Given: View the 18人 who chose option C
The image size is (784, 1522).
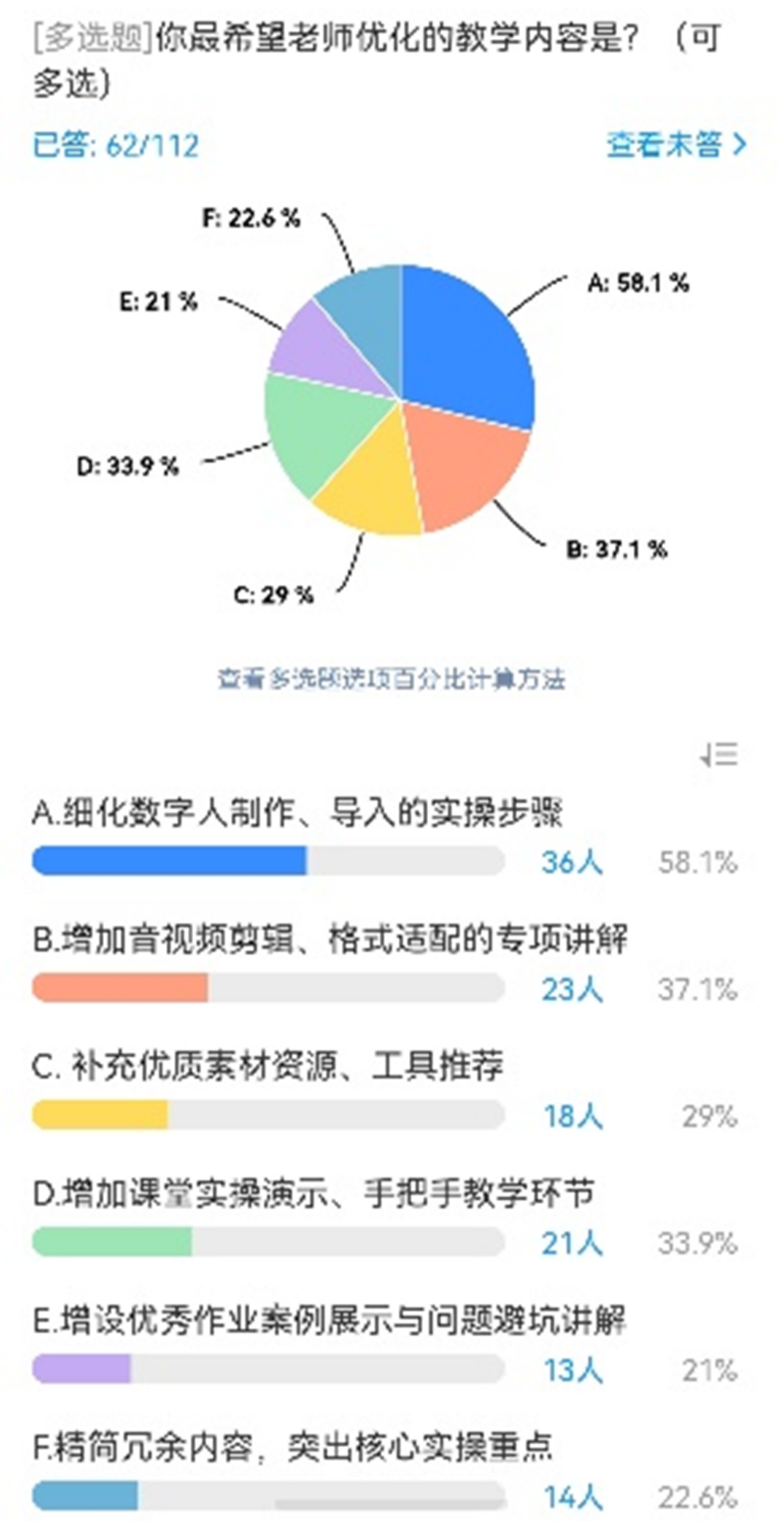Looking at the screenshot, I should (572, 1116).
